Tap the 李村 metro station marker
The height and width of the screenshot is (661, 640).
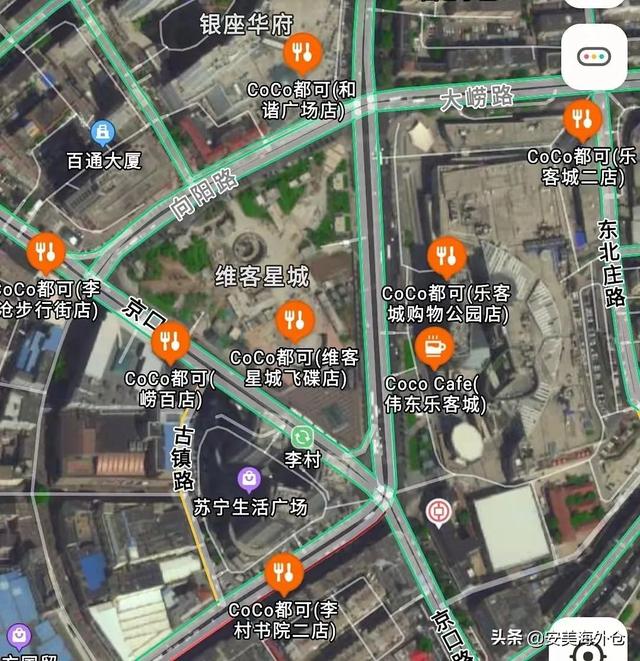pos(302,437)
